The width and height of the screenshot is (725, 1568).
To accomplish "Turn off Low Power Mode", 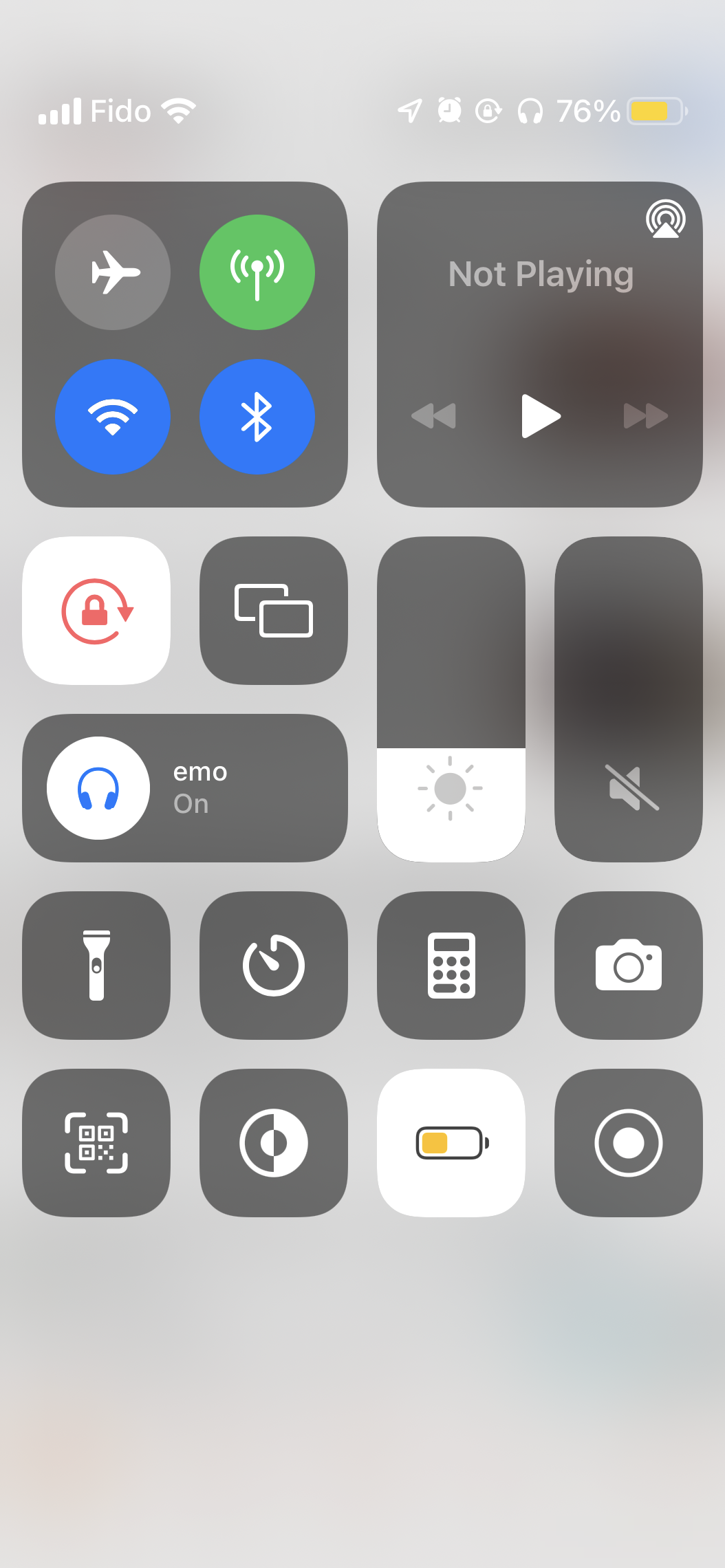I will point(451,1143).
